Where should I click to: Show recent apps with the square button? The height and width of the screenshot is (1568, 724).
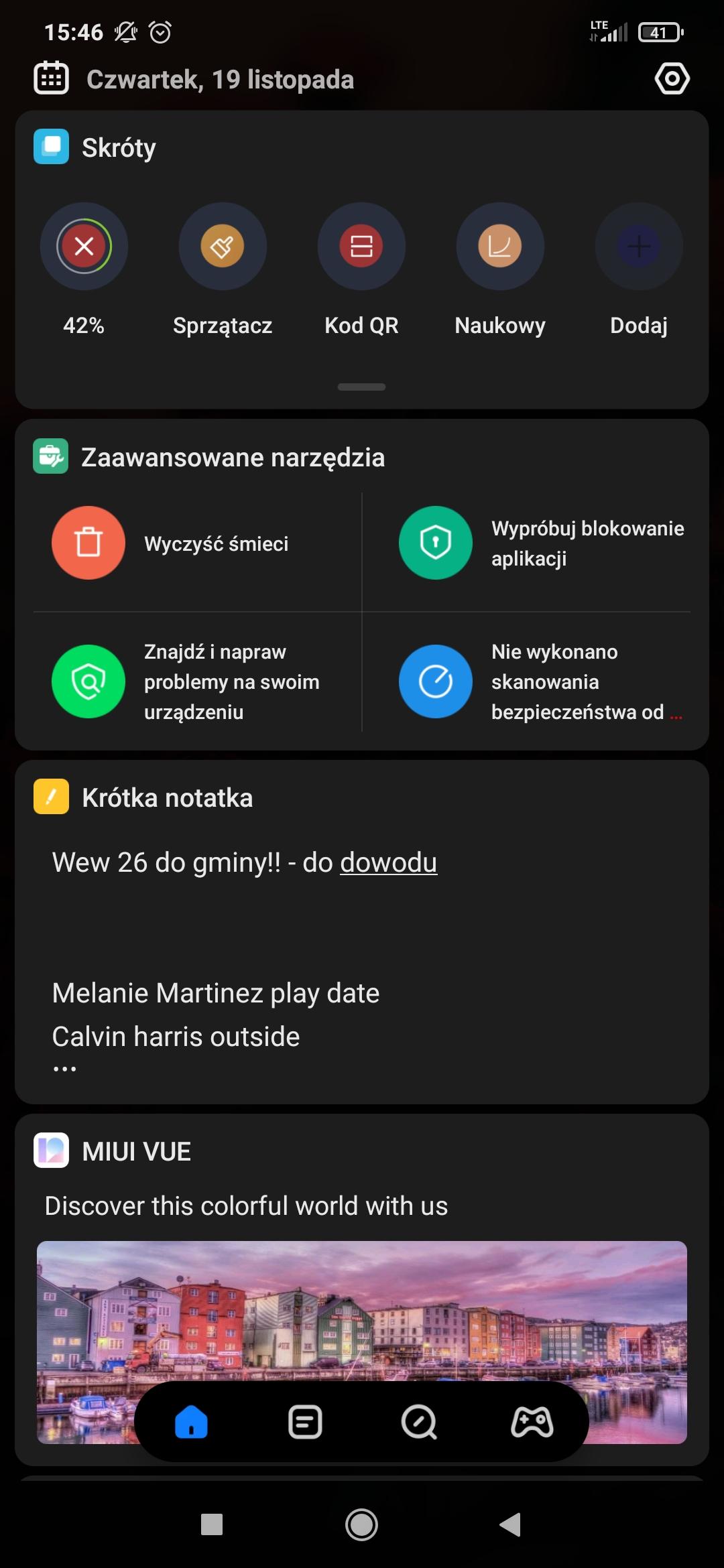(212, 1524)
